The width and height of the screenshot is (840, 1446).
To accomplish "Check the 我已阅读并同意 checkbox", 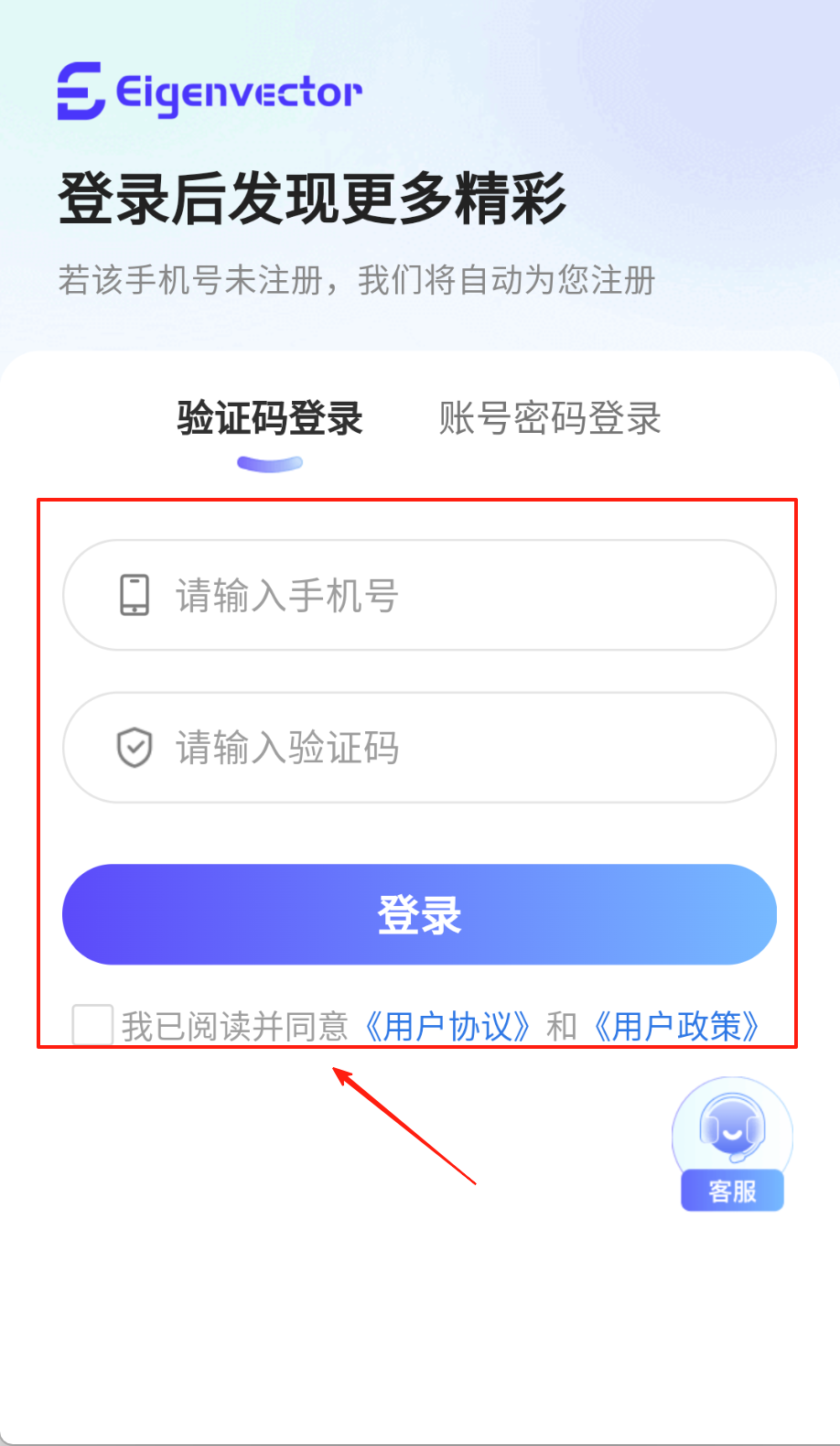I will point(92,1025).
